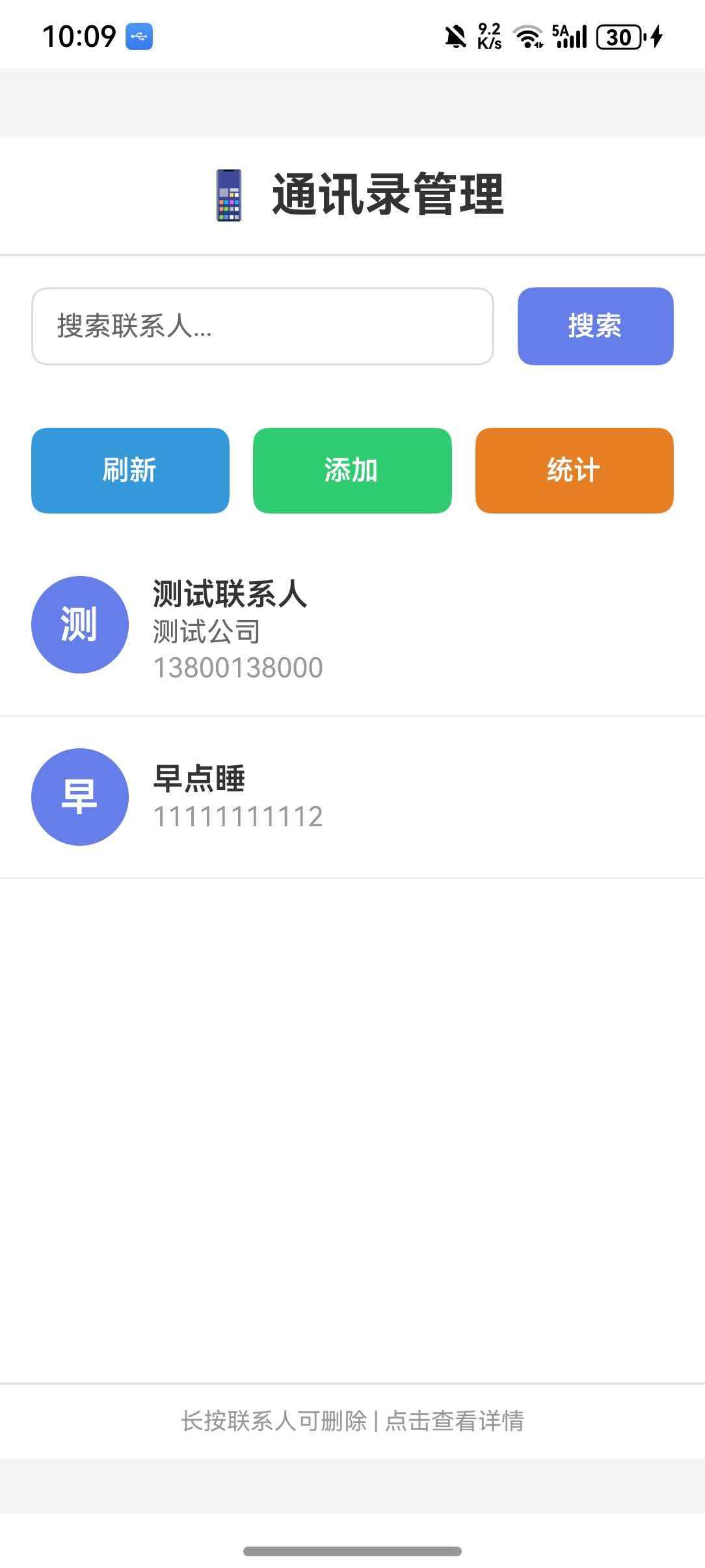Tap the 早 avatar of 早点睡

79,796
